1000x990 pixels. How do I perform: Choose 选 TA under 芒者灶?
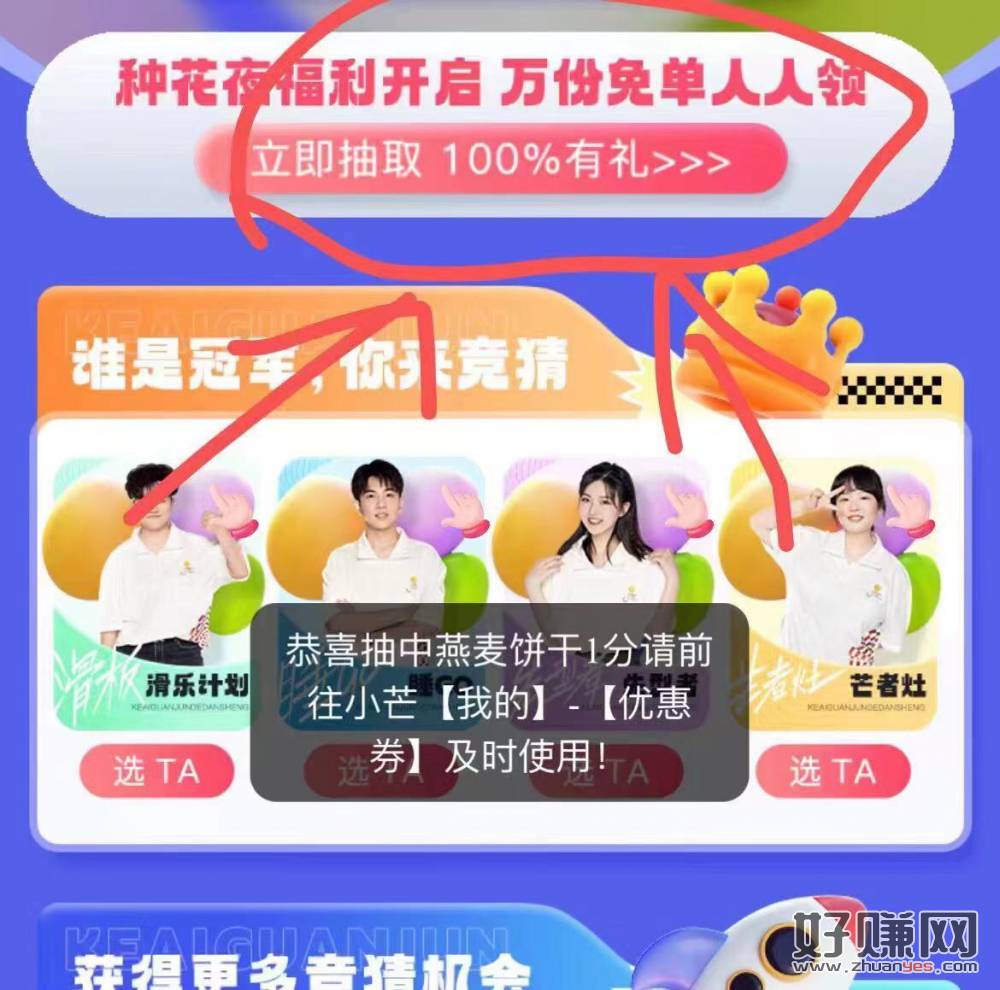[832, 771]
